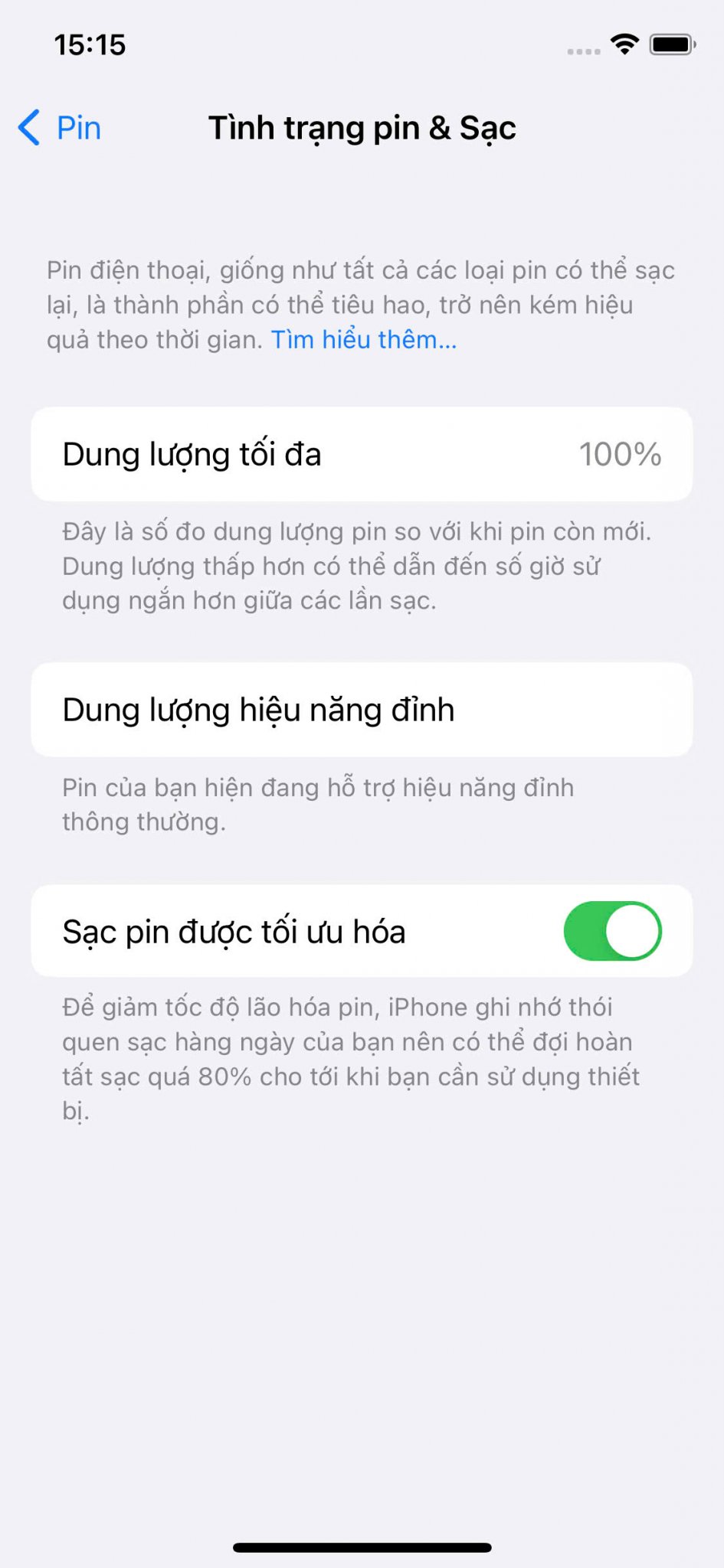Turn off Sạc pin được tối ưu hóa

[613, 931]
